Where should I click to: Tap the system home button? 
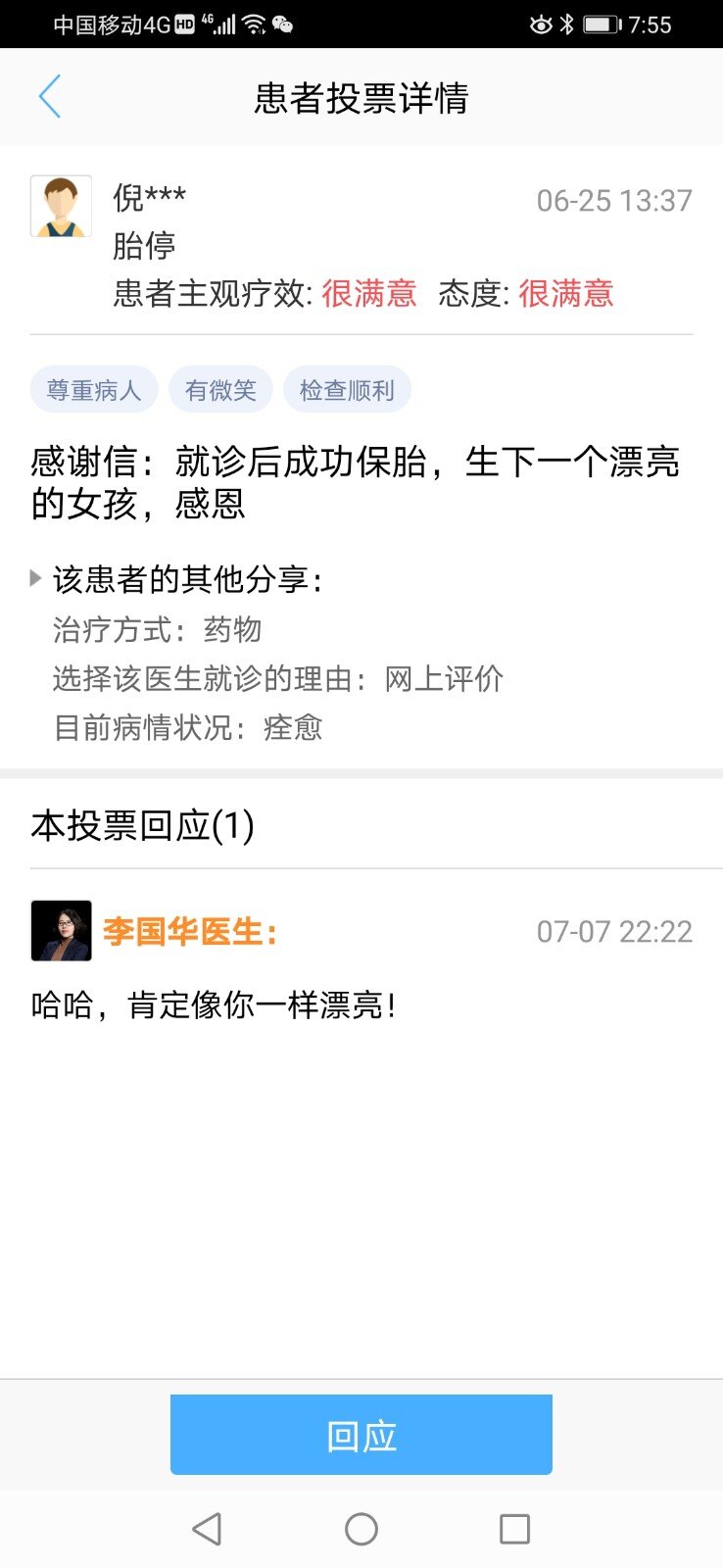361,1529
